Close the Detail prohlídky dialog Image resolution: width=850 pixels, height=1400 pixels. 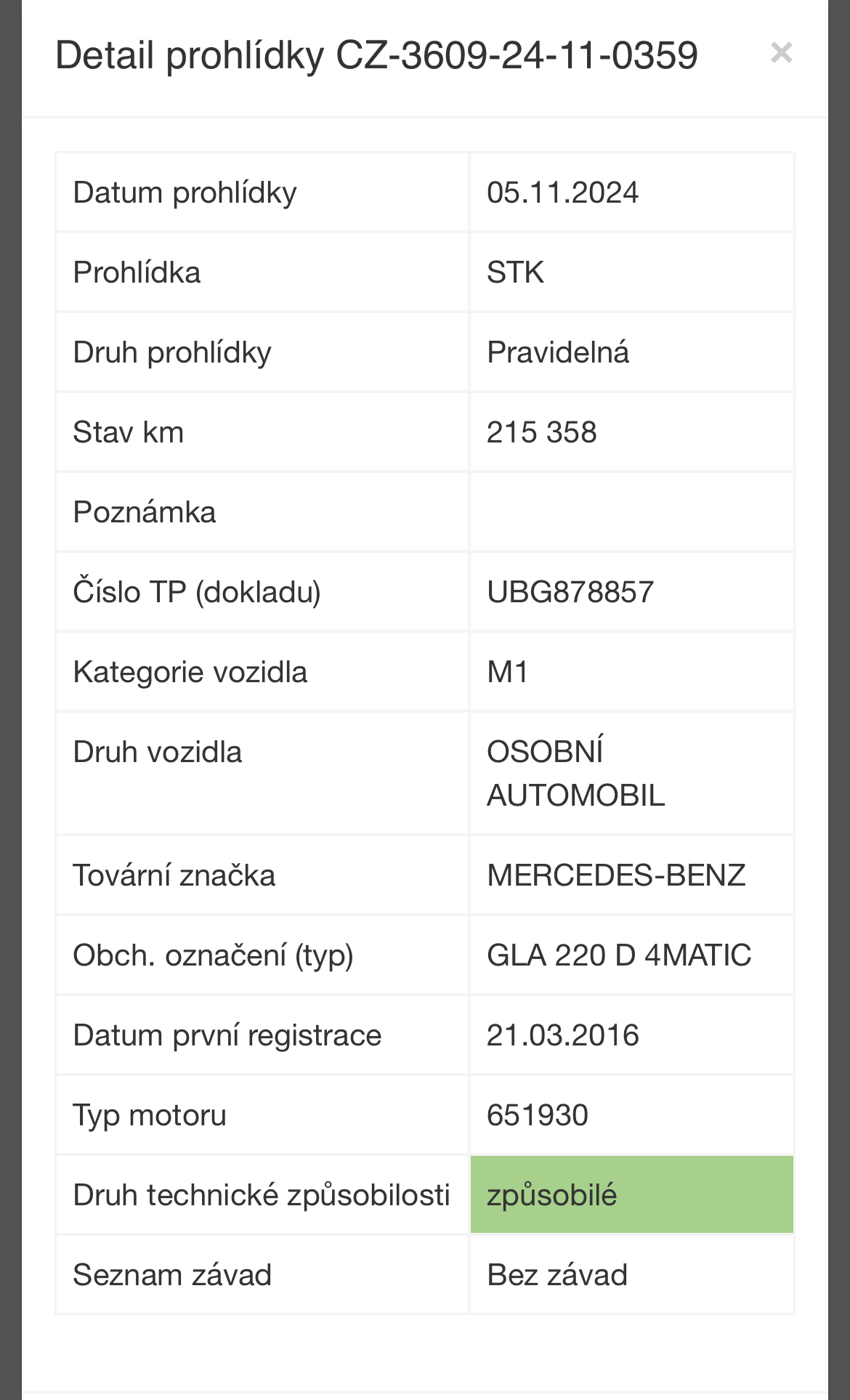point(781,53)
